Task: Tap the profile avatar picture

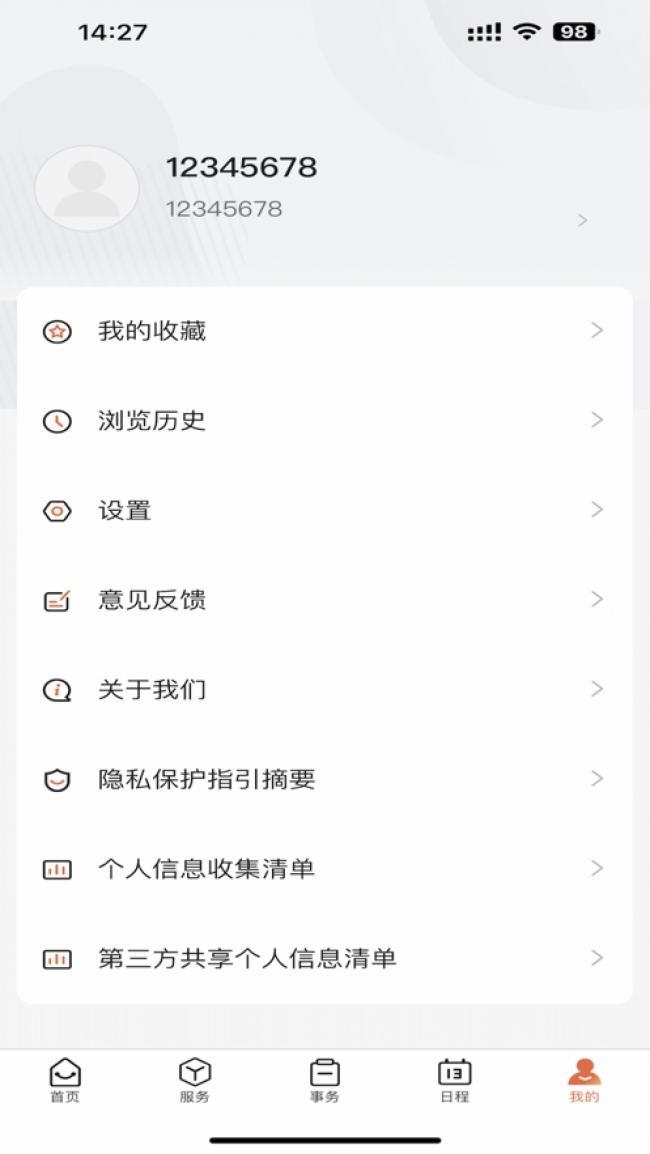Action: (87, 188)
